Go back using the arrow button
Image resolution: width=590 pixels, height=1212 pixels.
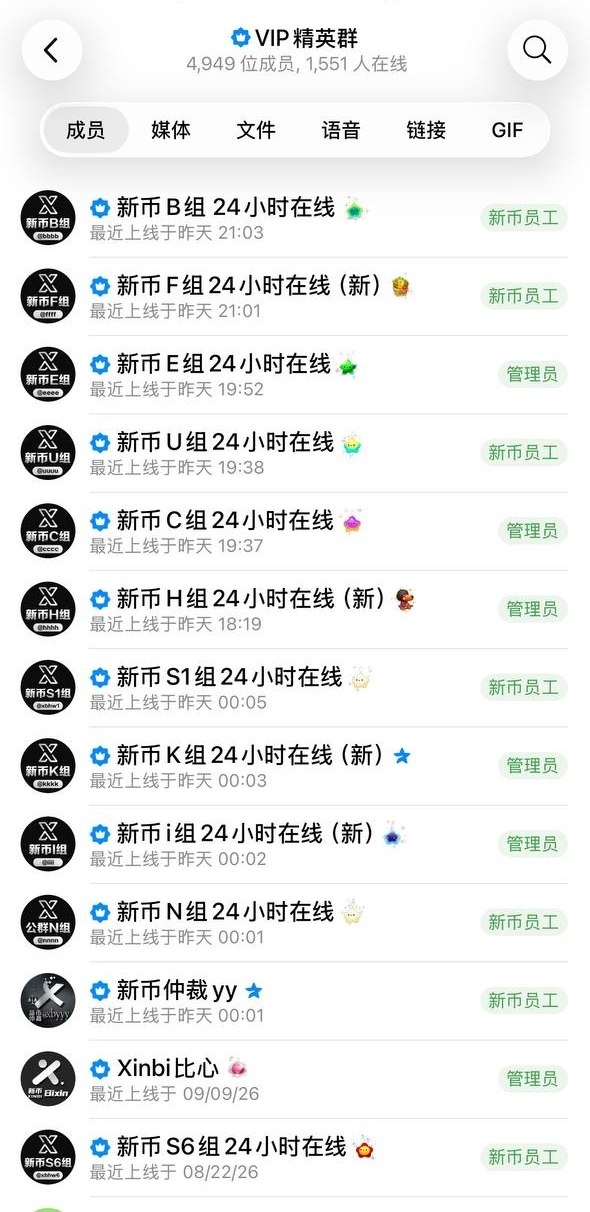(x=51, y=50)
